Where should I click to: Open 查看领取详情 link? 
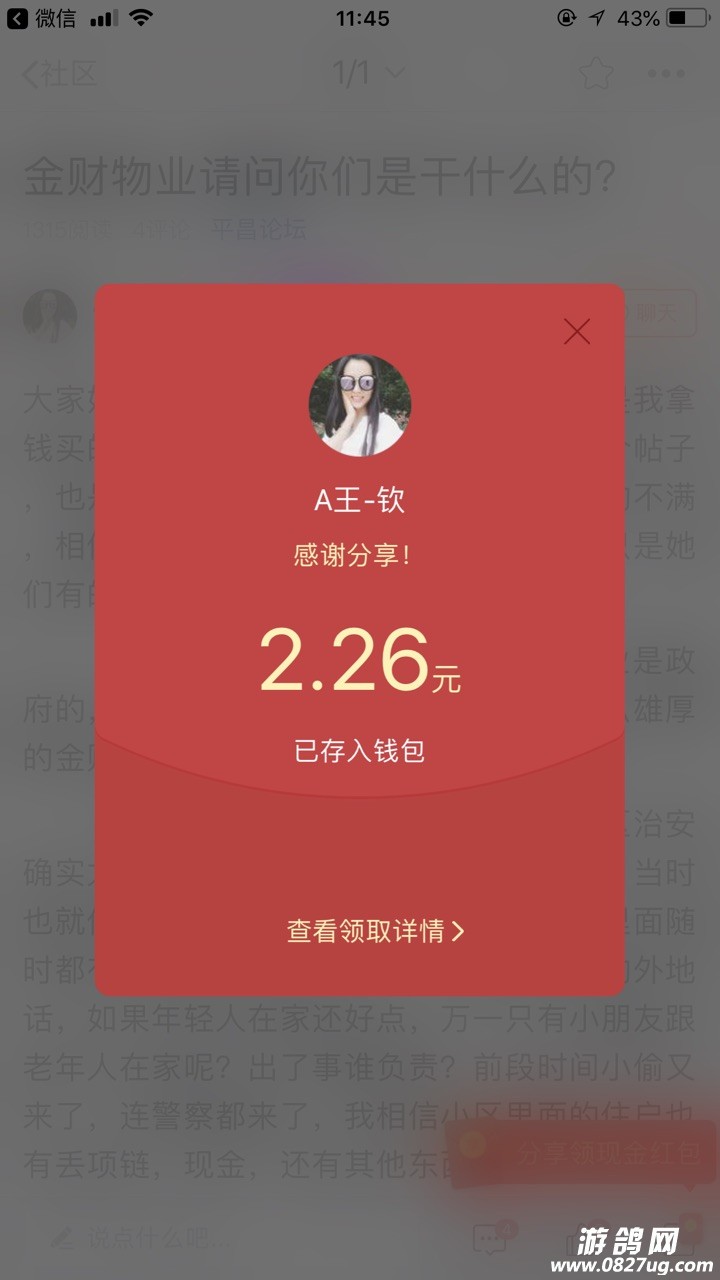click(375, 932)
